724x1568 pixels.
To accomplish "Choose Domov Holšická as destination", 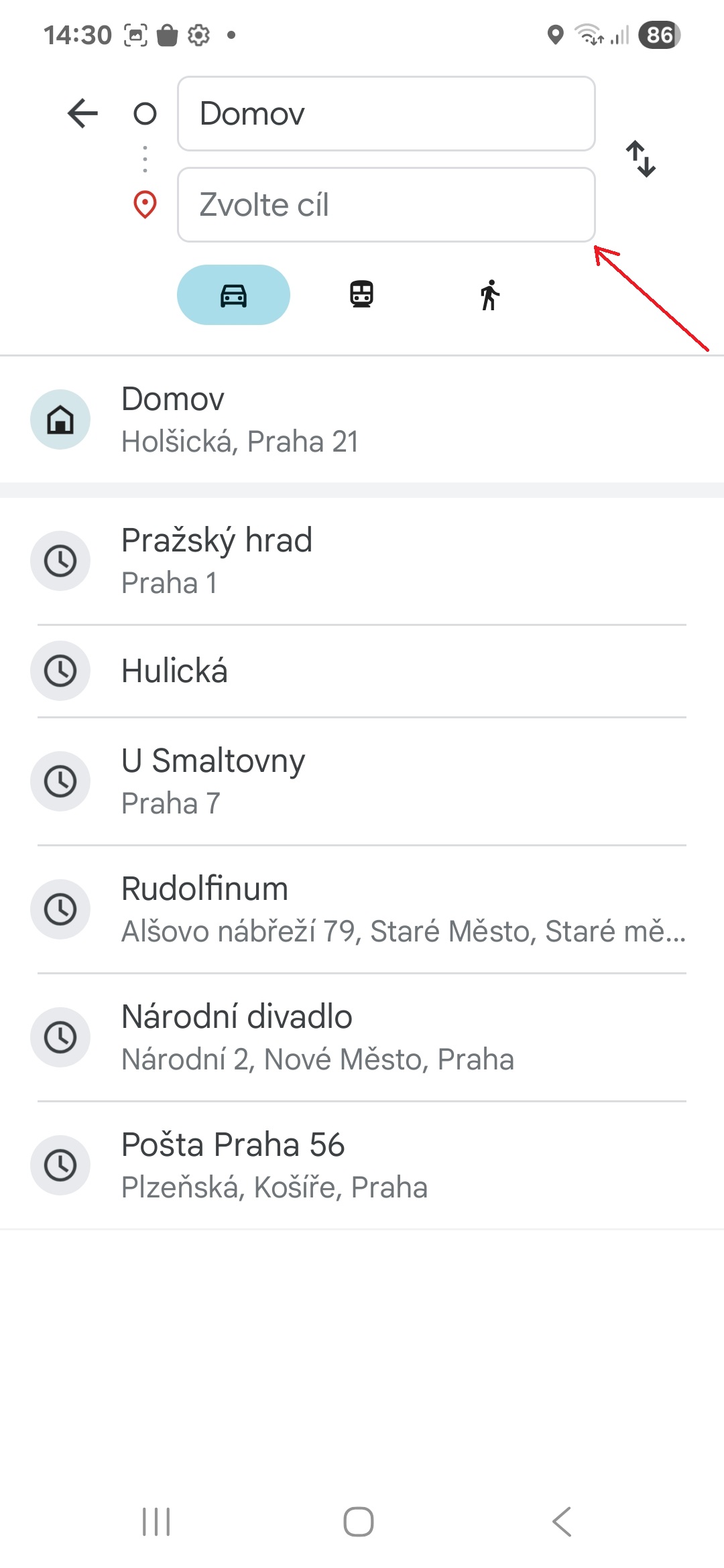I will point(362,419).
